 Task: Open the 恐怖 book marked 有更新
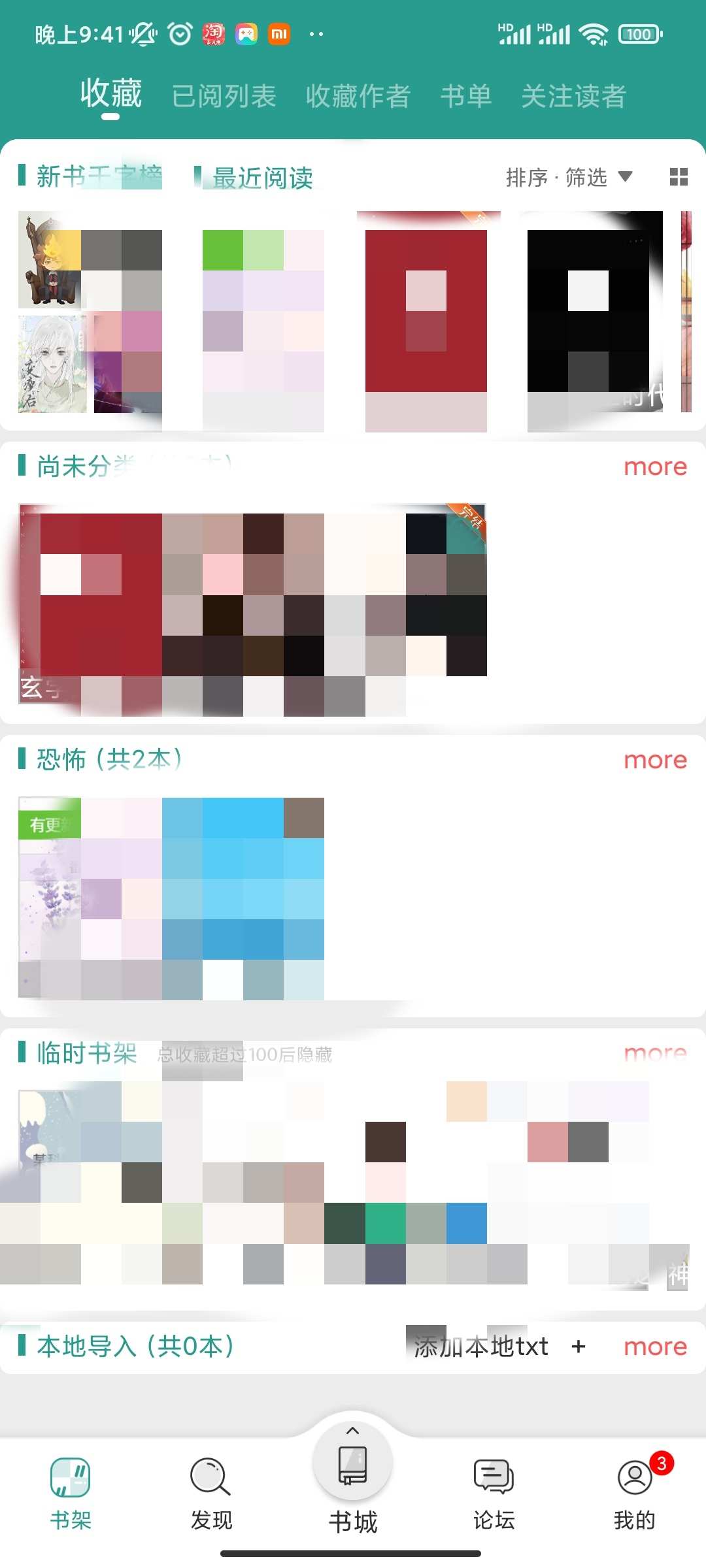pos(90,898)
